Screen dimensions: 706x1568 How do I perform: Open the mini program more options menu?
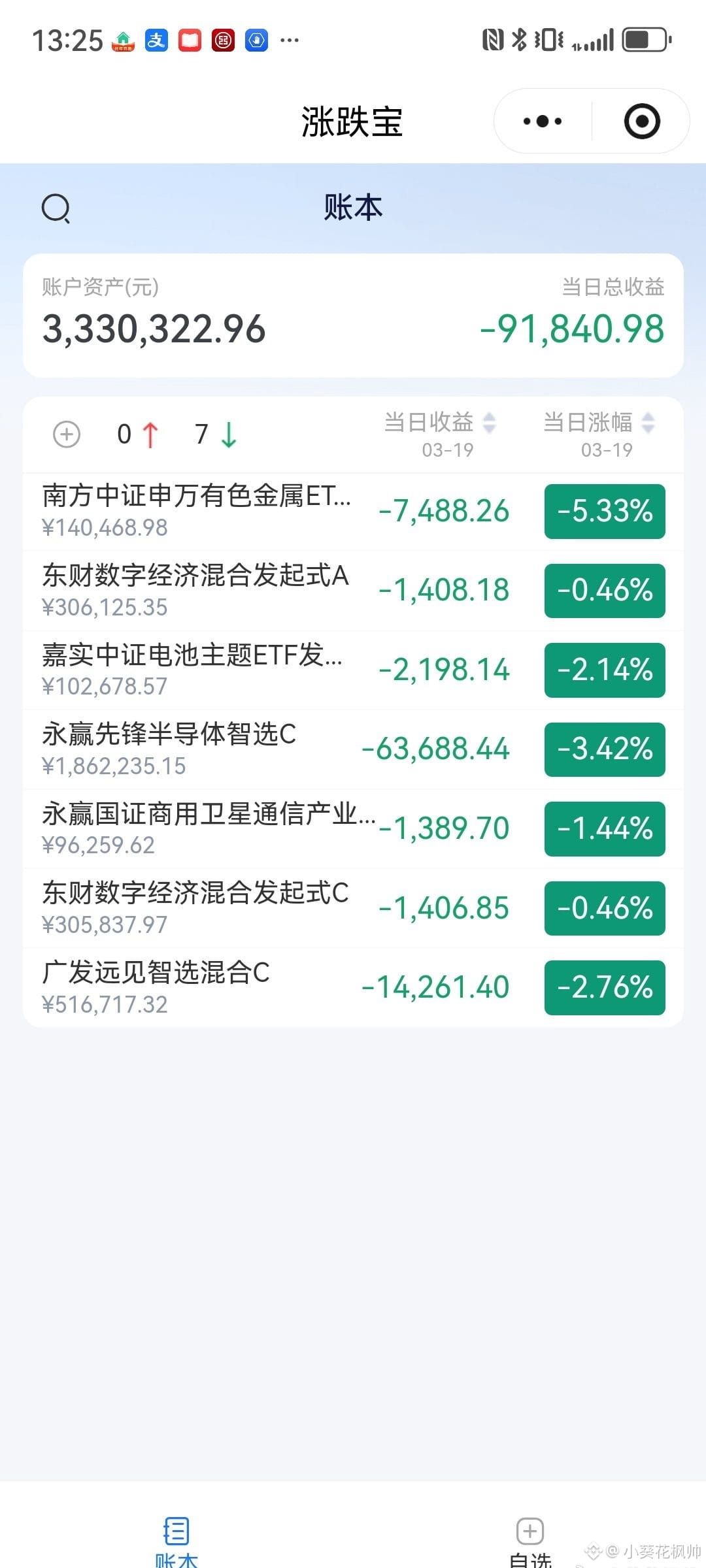[543, 122]
